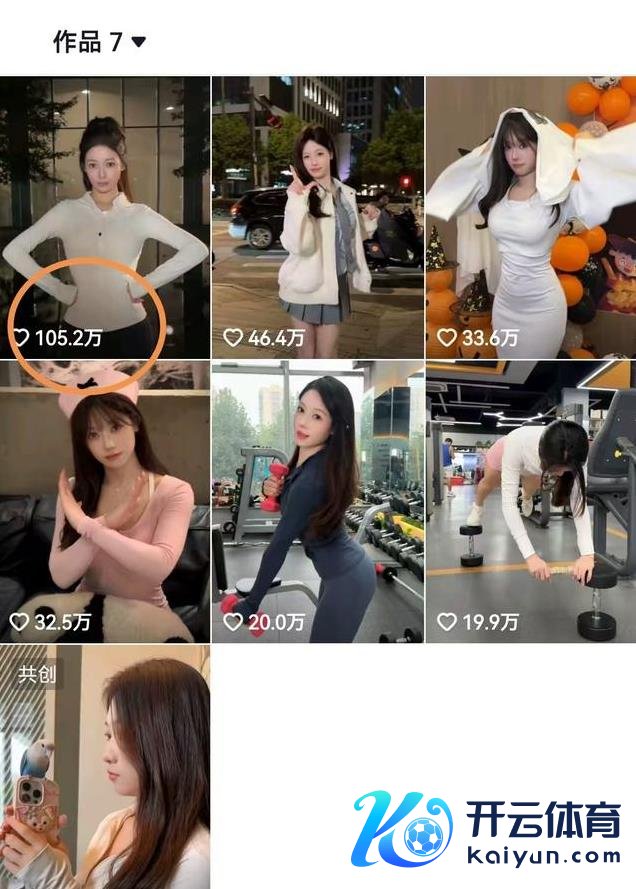Play the video showing 46.4万 likes
636x889 pixels.
[x=318, y=217]
